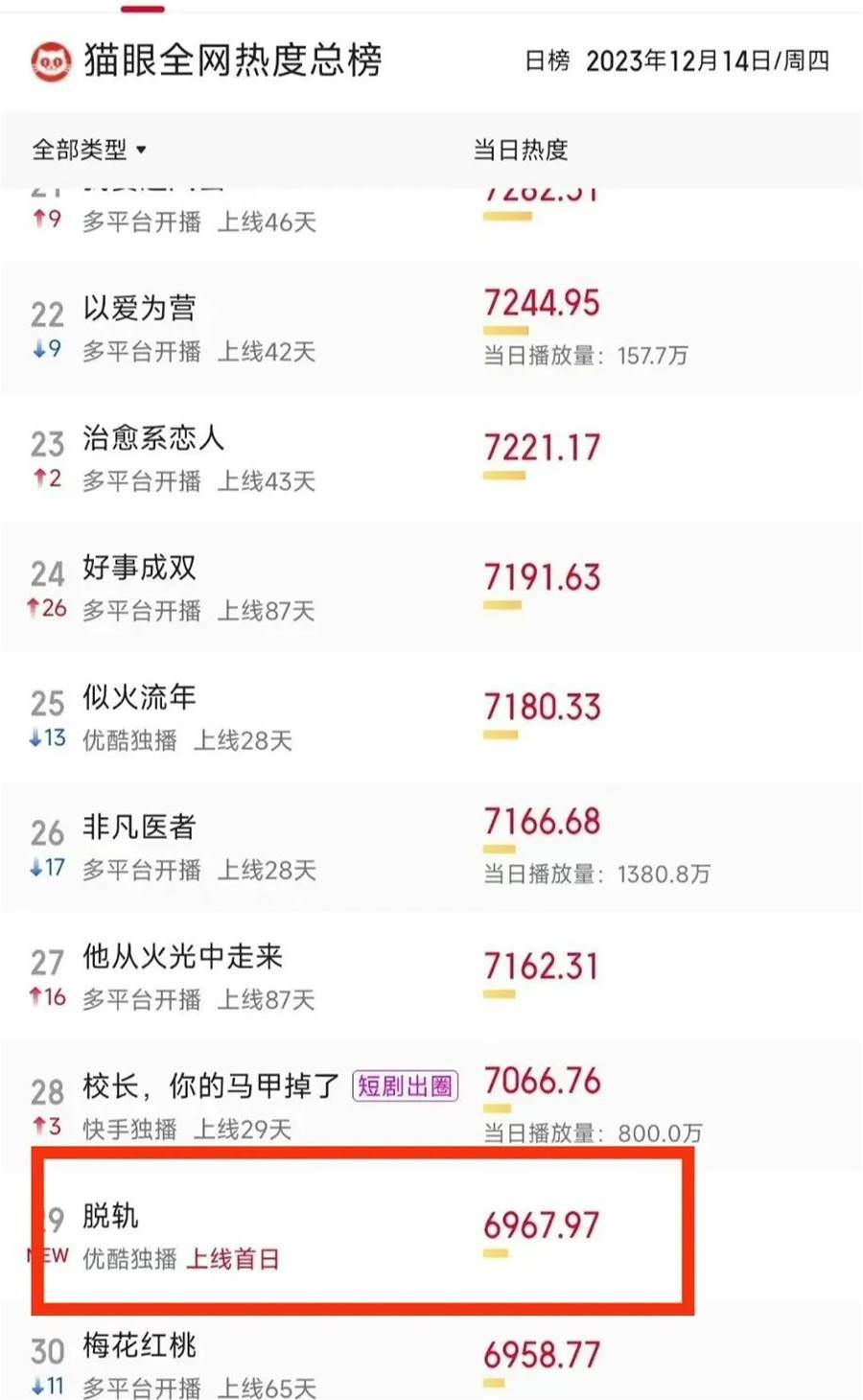The width and height of the screenshot is (863, 1400).
Task: Select the 梅花红桃 row
Action: (431, 1352)
